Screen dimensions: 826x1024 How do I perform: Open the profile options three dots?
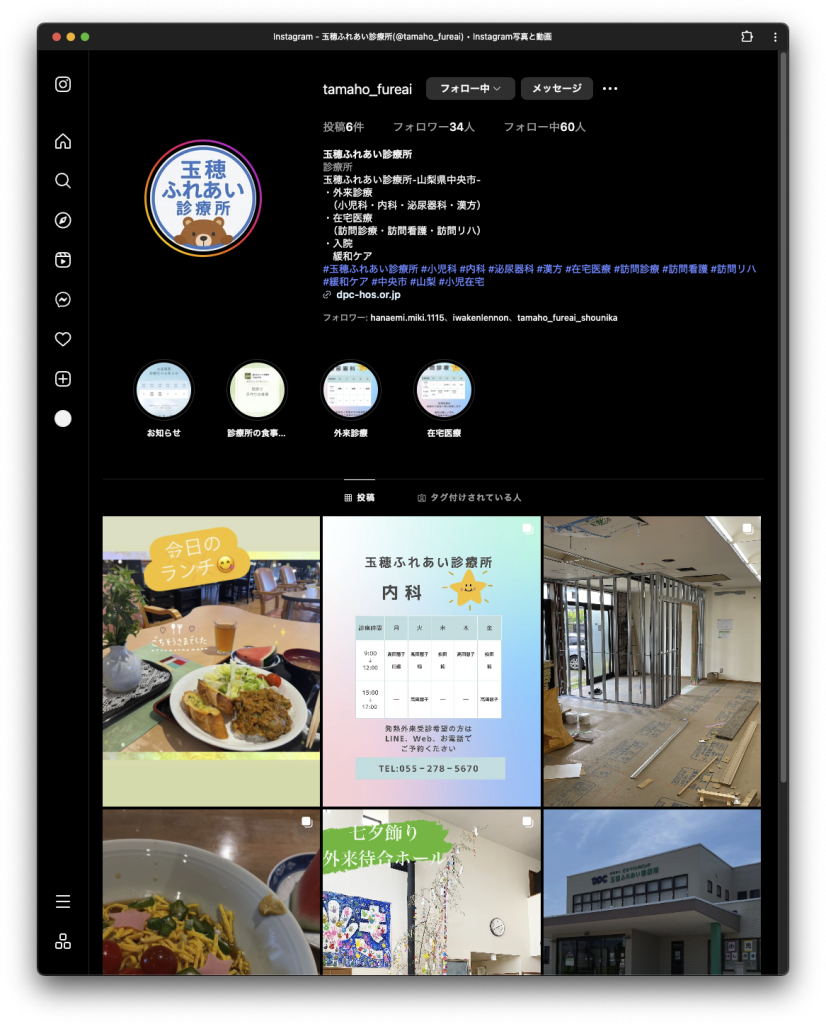(x=610, y=89)
